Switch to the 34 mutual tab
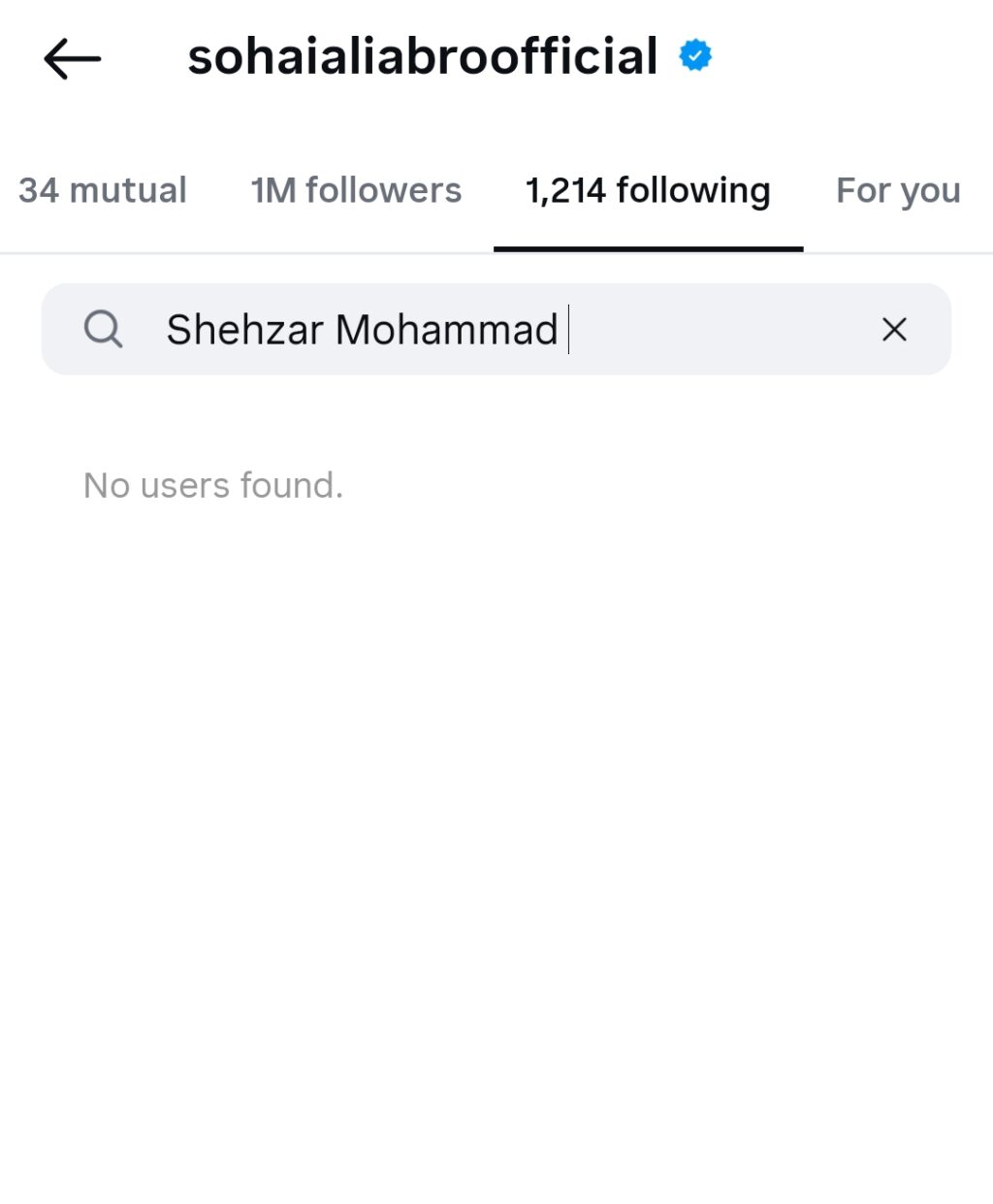Screen dimensions: 993x1204 coord(103,190)
